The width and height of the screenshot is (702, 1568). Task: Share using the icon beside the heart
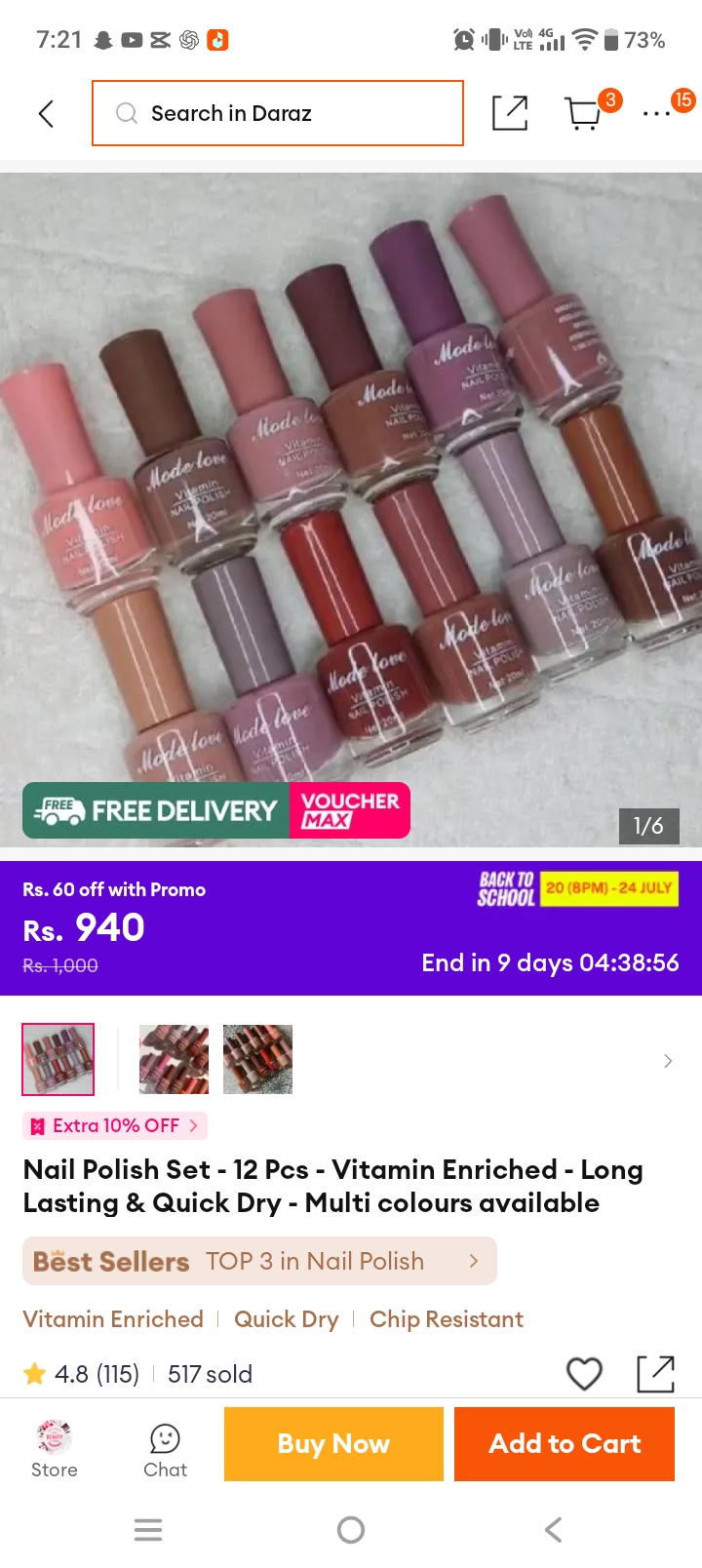(655, 1374)
